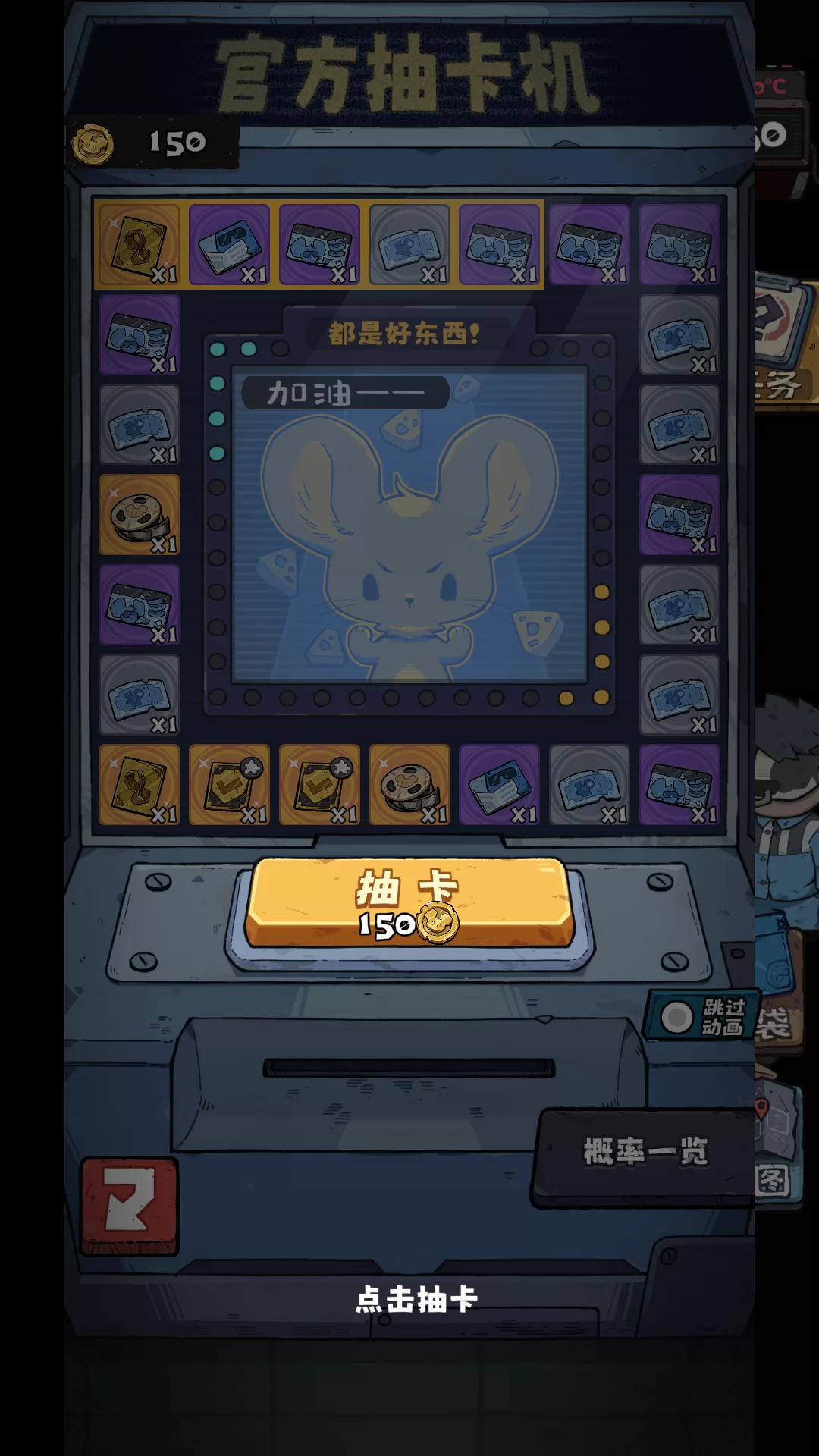Viewport: 819px width, 1456px height.
Task: Tap the 抽卡 draw button
Action: (408, 904)
